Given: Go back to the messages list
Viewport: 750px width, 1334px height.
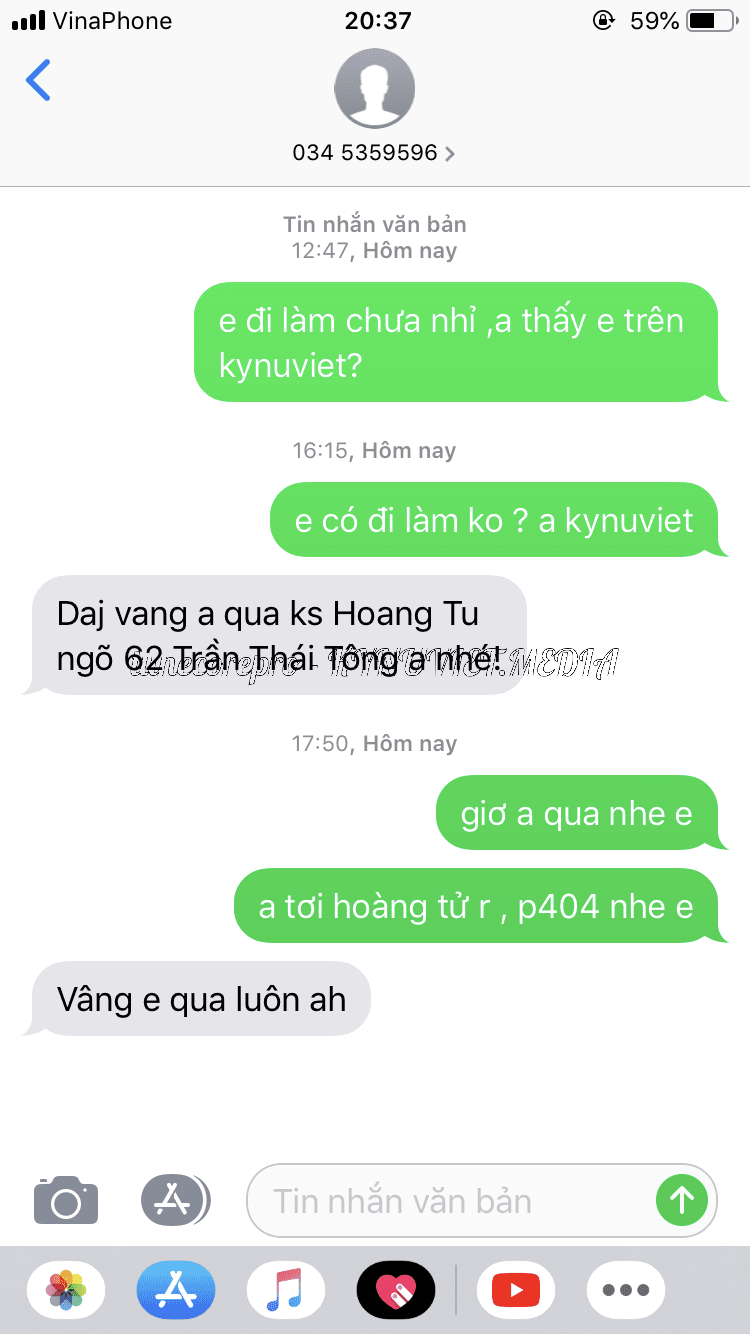Looking at the screenshot, I should point(38,80).
